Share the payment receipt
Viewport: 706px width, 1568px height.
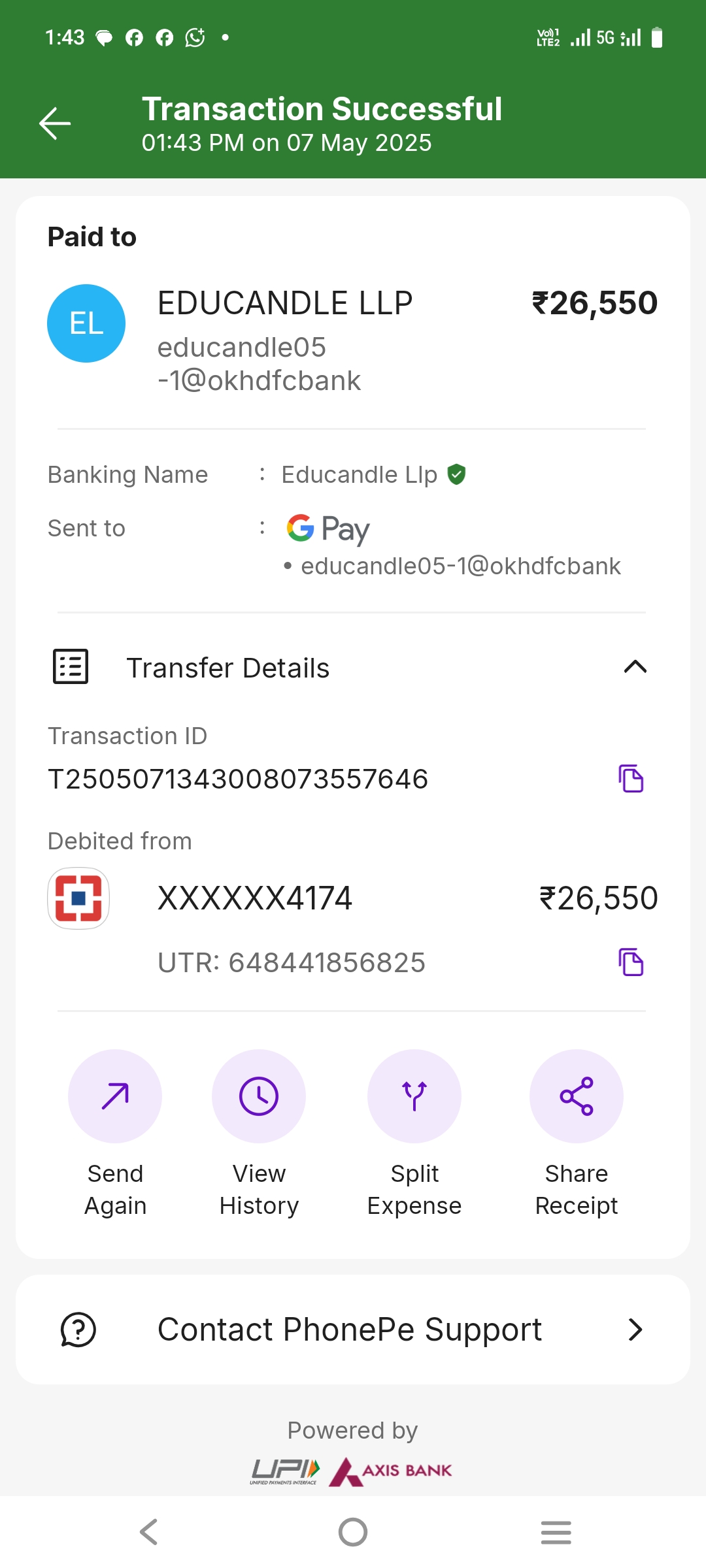(576, 1096)
